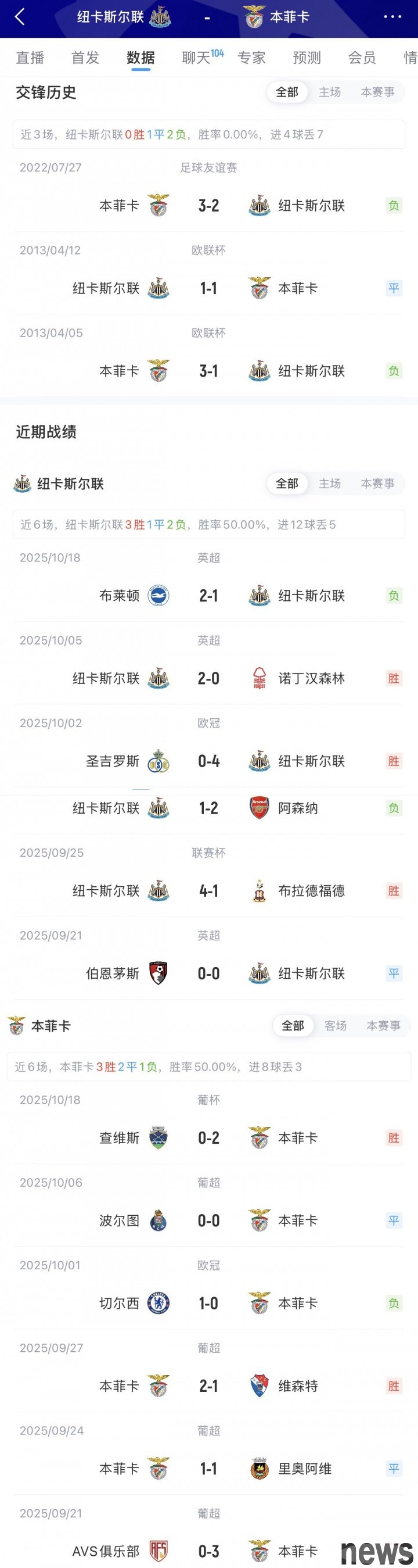The height and width of the screenshot is (1568, 418).
Task: View the 纽卡斯尔联 2-0 诺丁汉森林 match
Action: tap(208, 679)
